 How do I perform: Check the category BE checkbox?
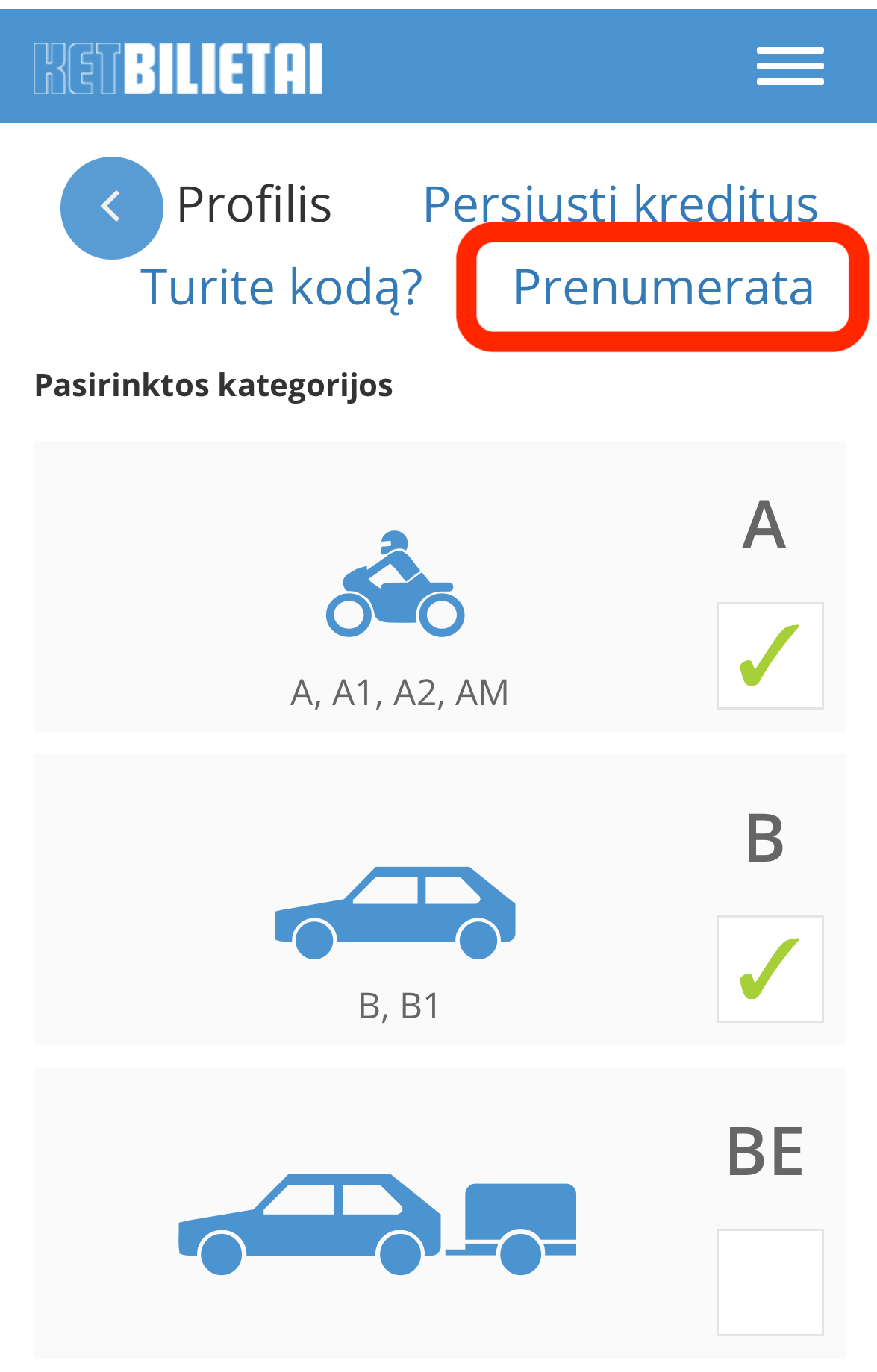click(770, 1282)
